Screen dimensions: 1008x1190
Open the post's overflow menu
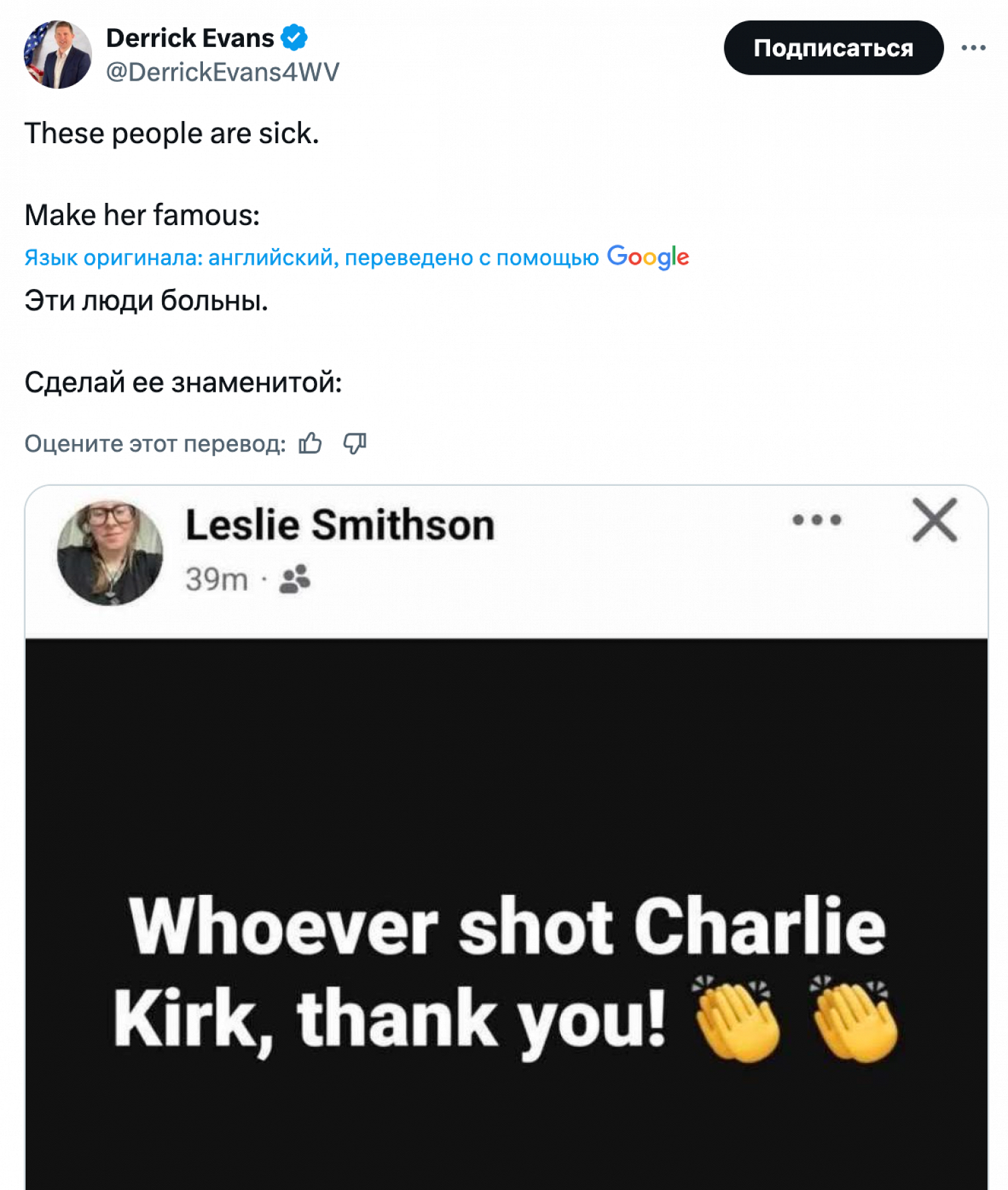pyautogui.click(x=972, y=48)
